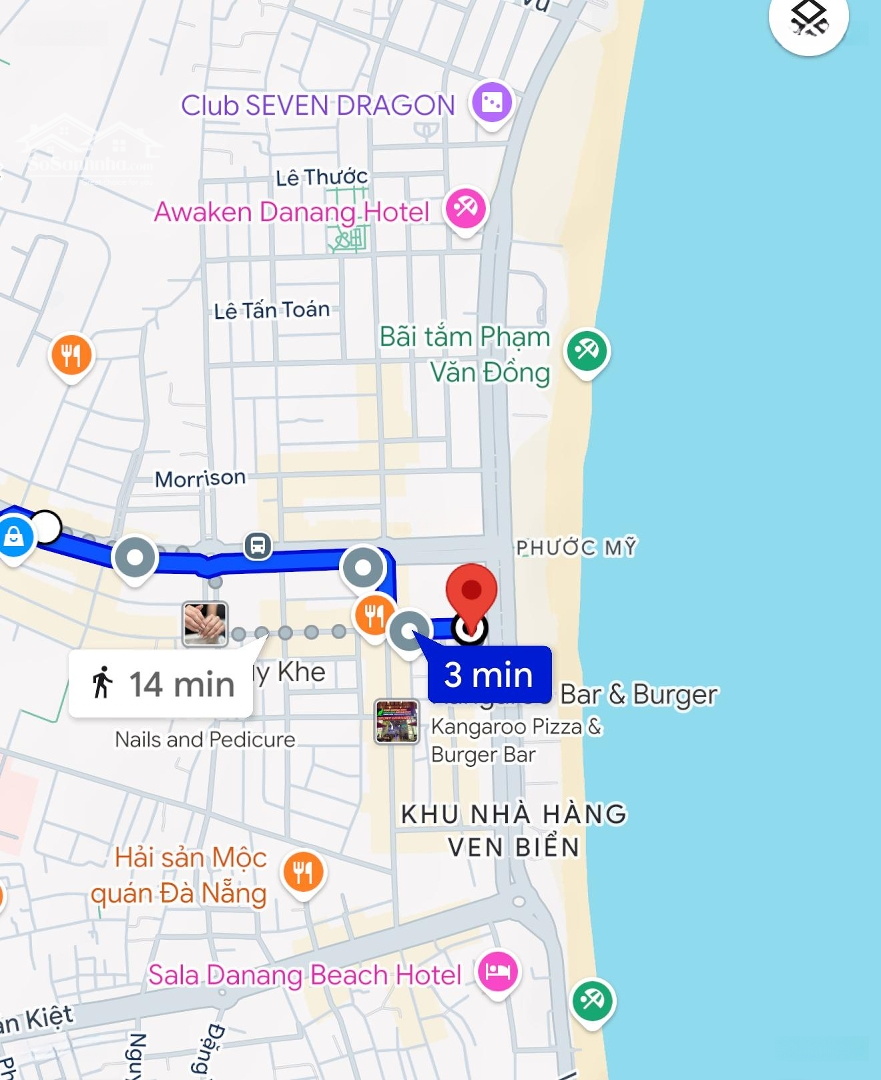Select Hải sản Mộc quán Đà Nẵng restaurant pin
The width and height of the screenshot is (881, 1080).
(x=301, y=872)
